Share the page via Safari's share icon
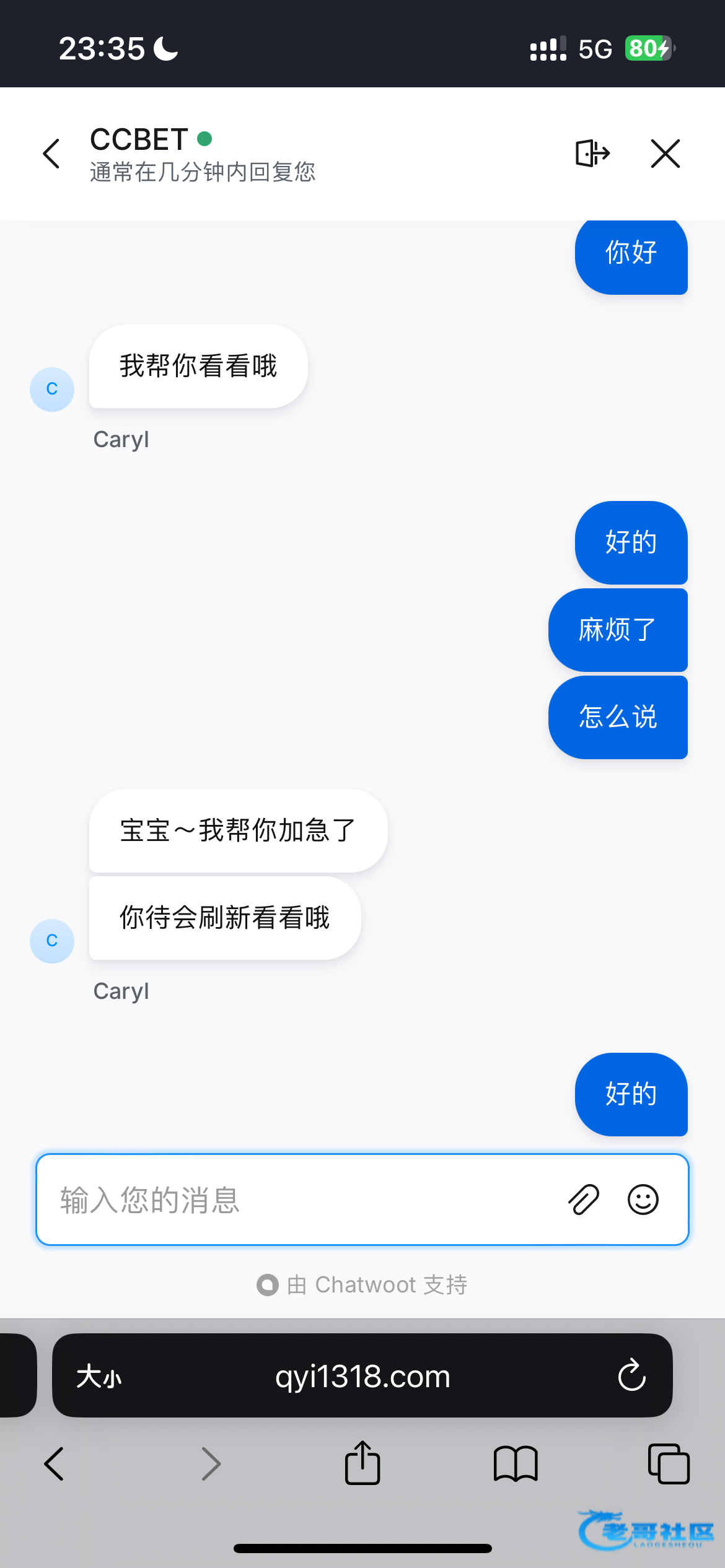The width and height of the screenshot is (725, 1568). click(x=362, y=1462)
